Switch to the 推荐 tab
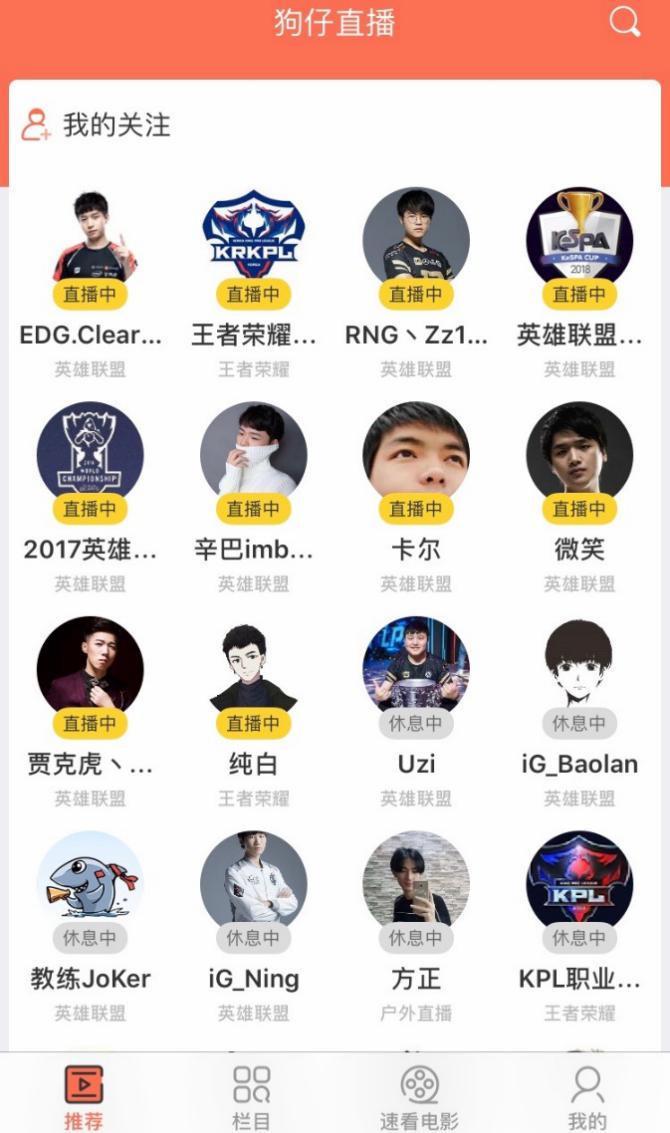 coord(84,1096)
